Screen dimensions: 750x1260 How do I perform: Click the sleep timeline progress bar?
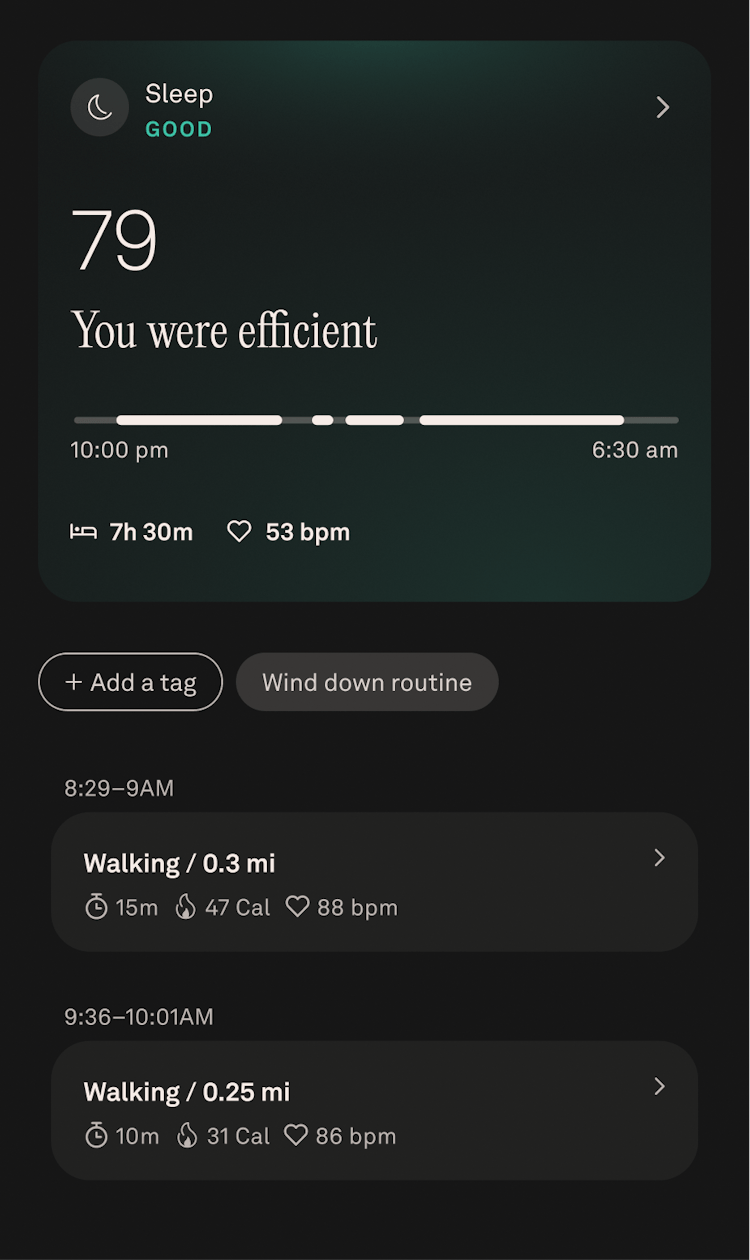click(375, 419)
